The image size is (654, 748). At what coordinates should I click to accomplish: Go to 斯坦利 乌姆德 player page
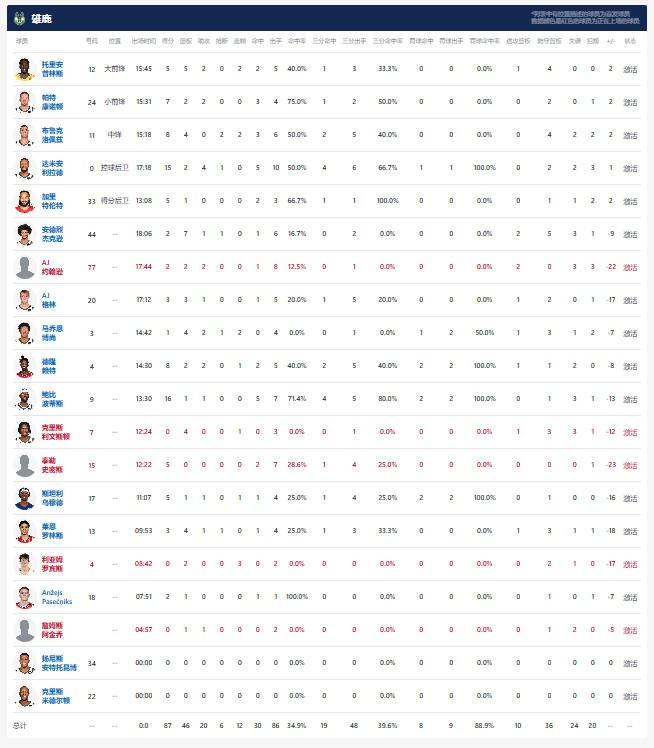54,498
